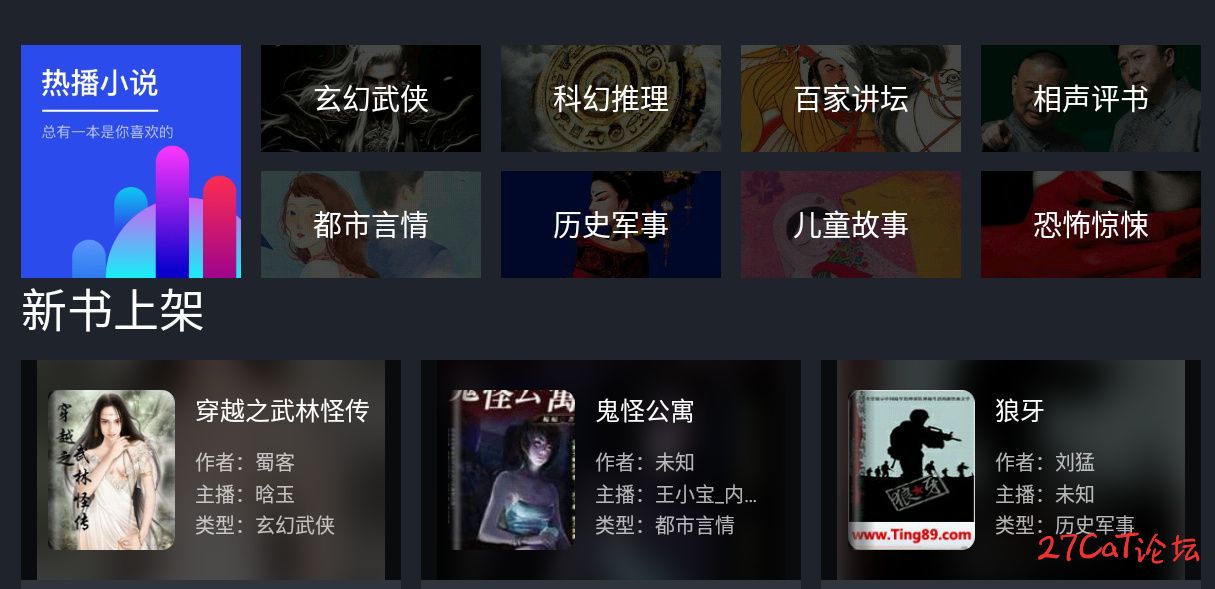Choose the 儿童故事 category
Image resolution: width=1215 pixels, height=589 pixels.
pos(850,225)
